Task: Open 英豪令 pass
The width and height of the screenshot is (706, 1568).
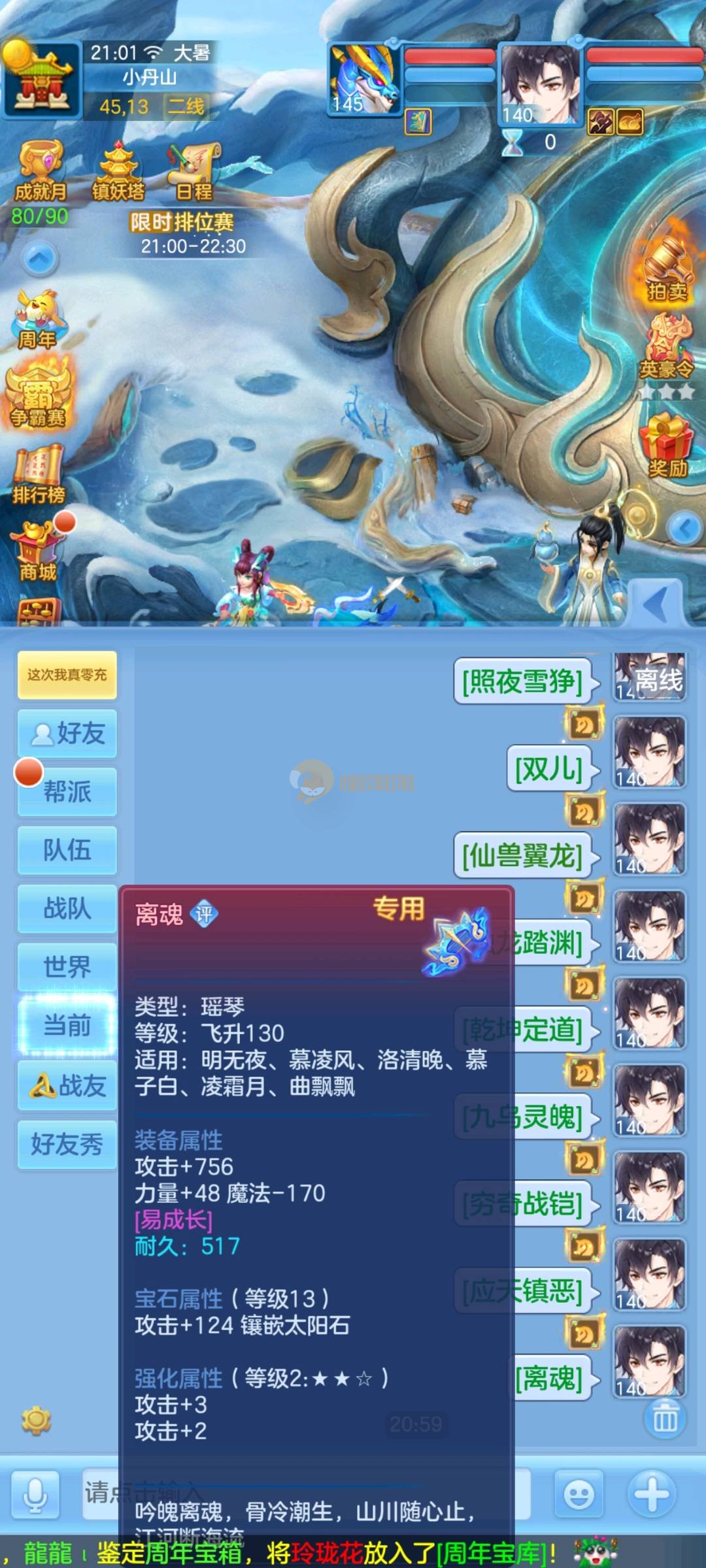Action: (x=667, y=348)
